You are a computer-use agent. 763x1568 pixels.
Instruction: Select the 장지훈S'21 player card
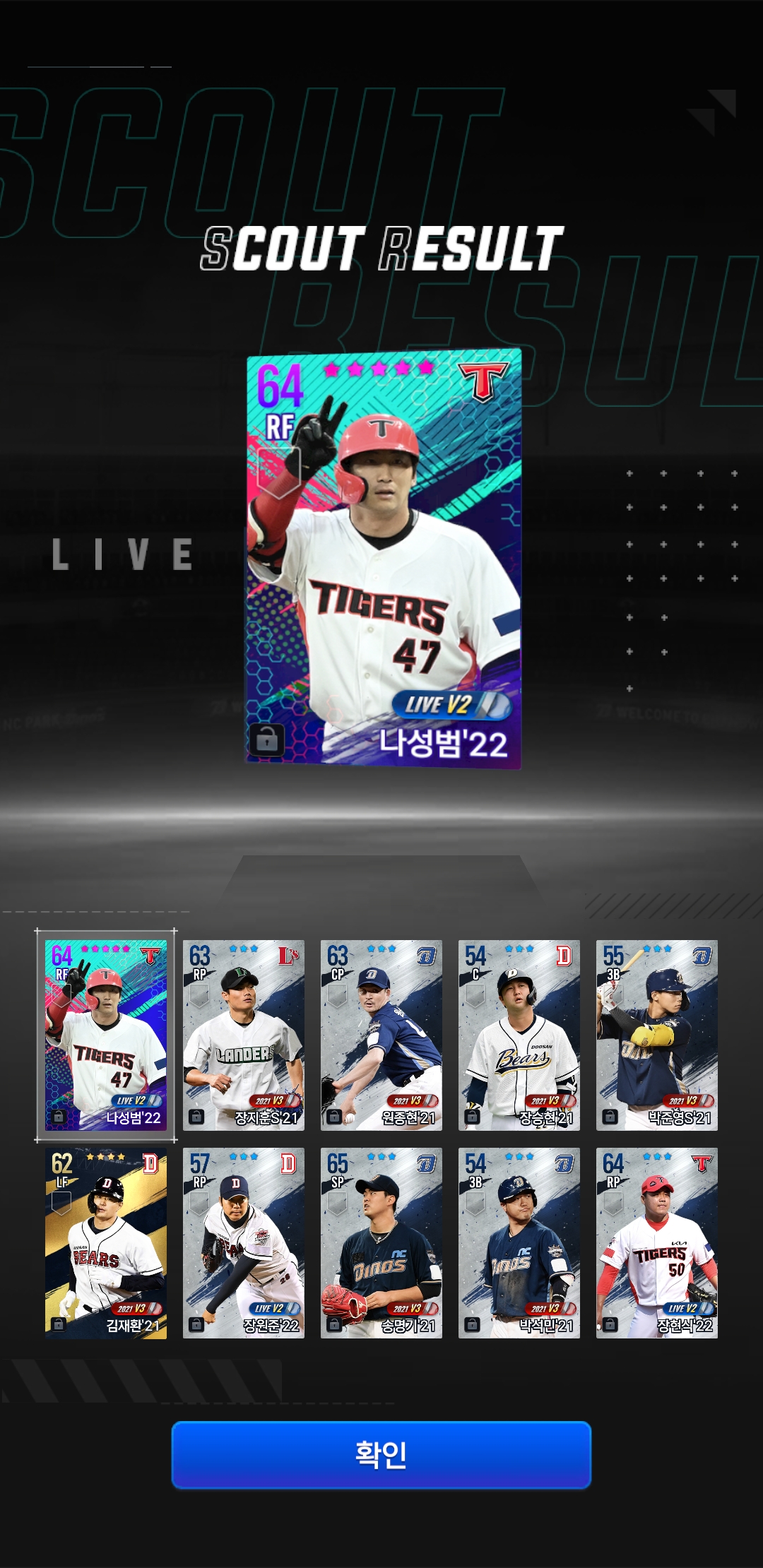[x=244, y=1035]
